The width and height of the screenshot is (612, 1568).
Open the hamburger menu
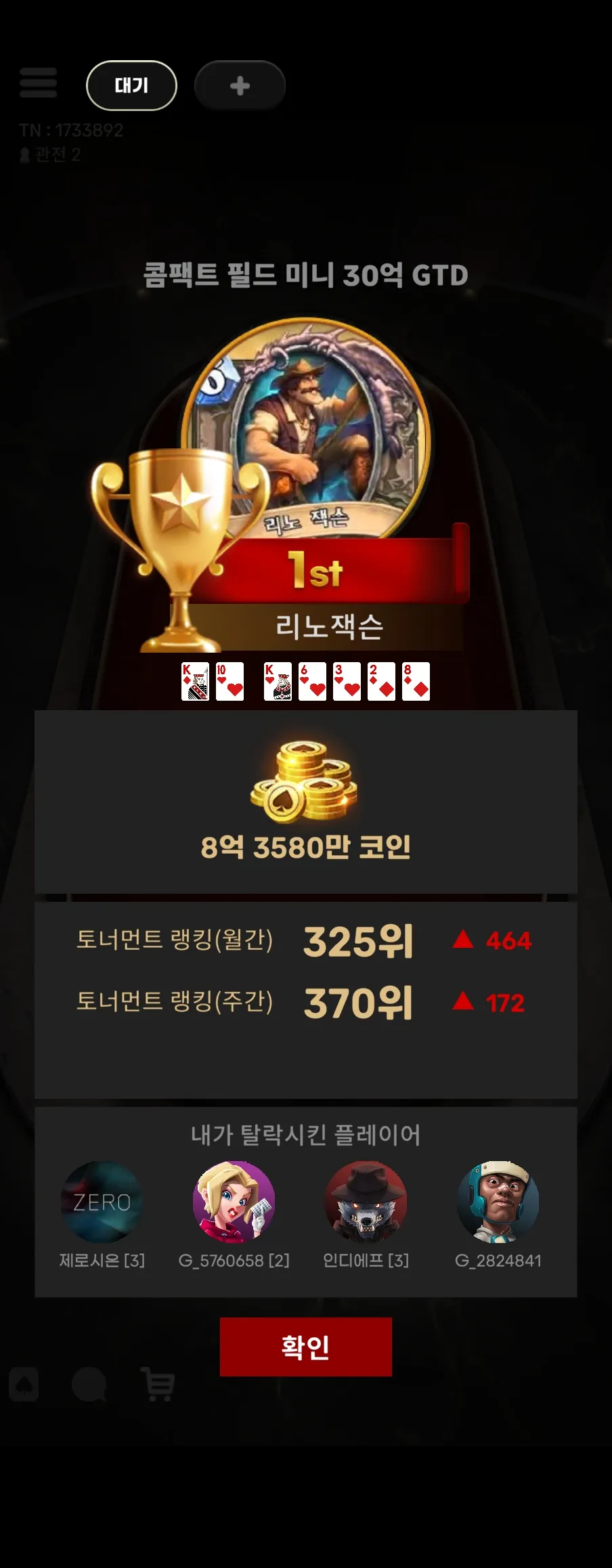click(38, 83)
